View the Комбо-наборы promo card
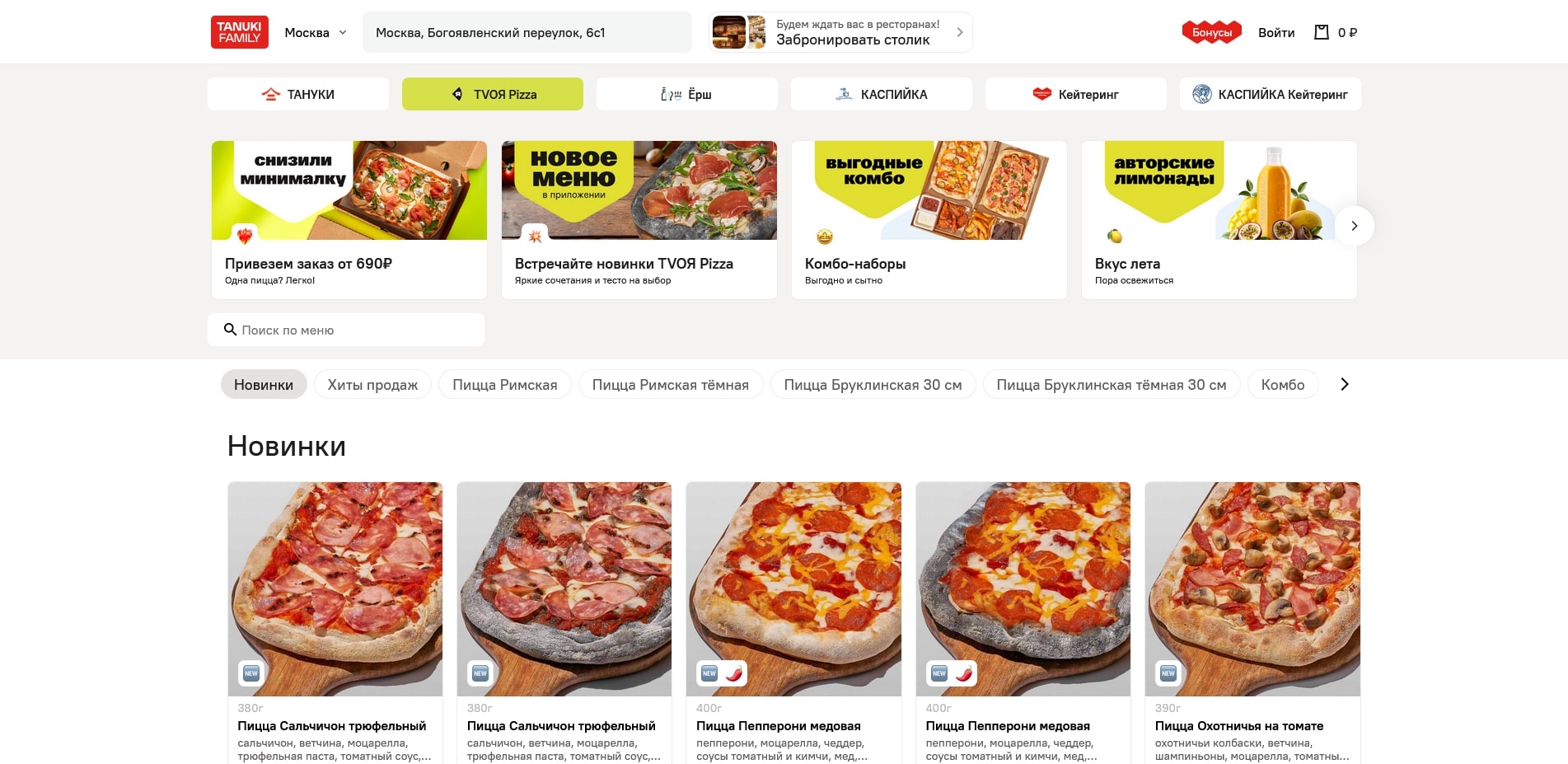Screen dimensions: 1568x764 [929, 219]
